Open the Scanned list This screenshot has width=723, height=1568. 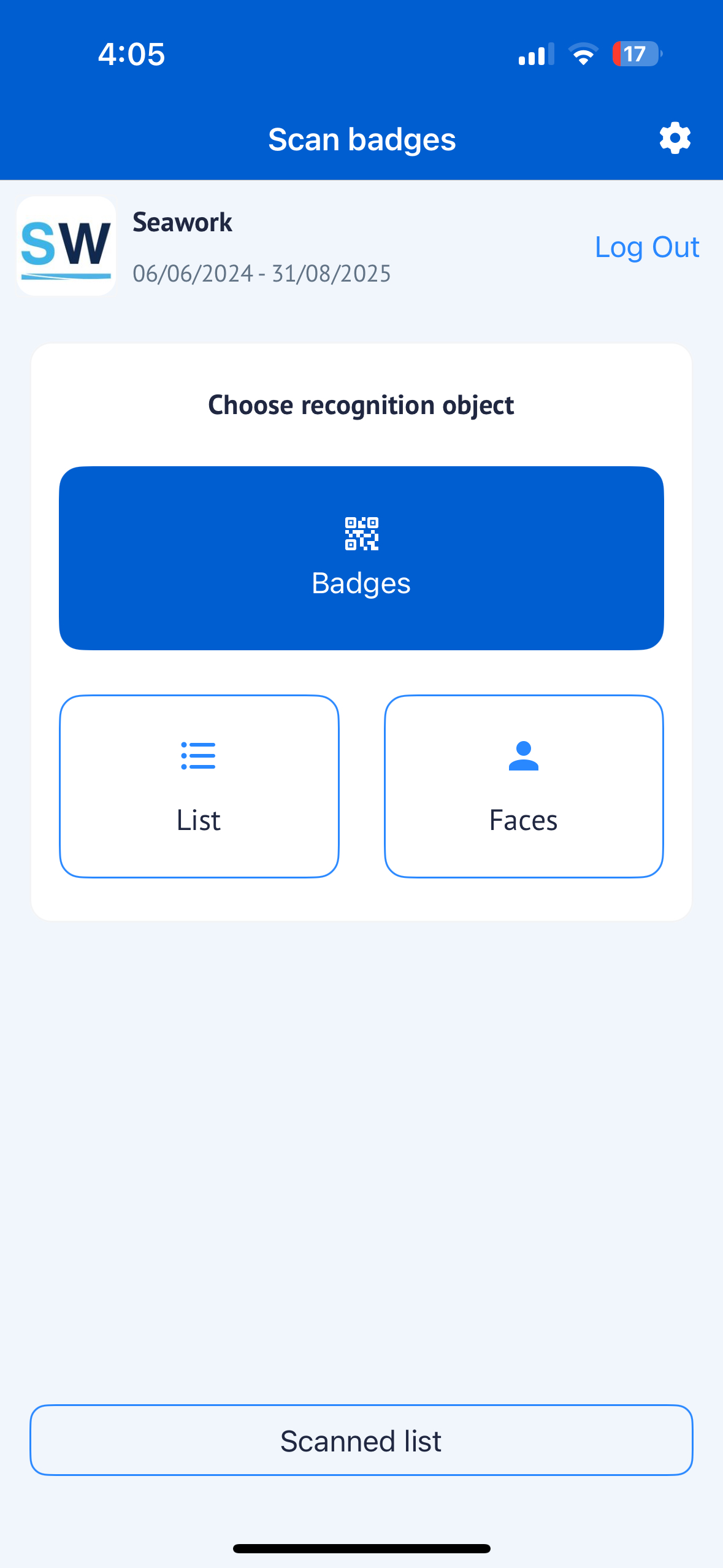pyautogui.click(x=361, y=1440)
